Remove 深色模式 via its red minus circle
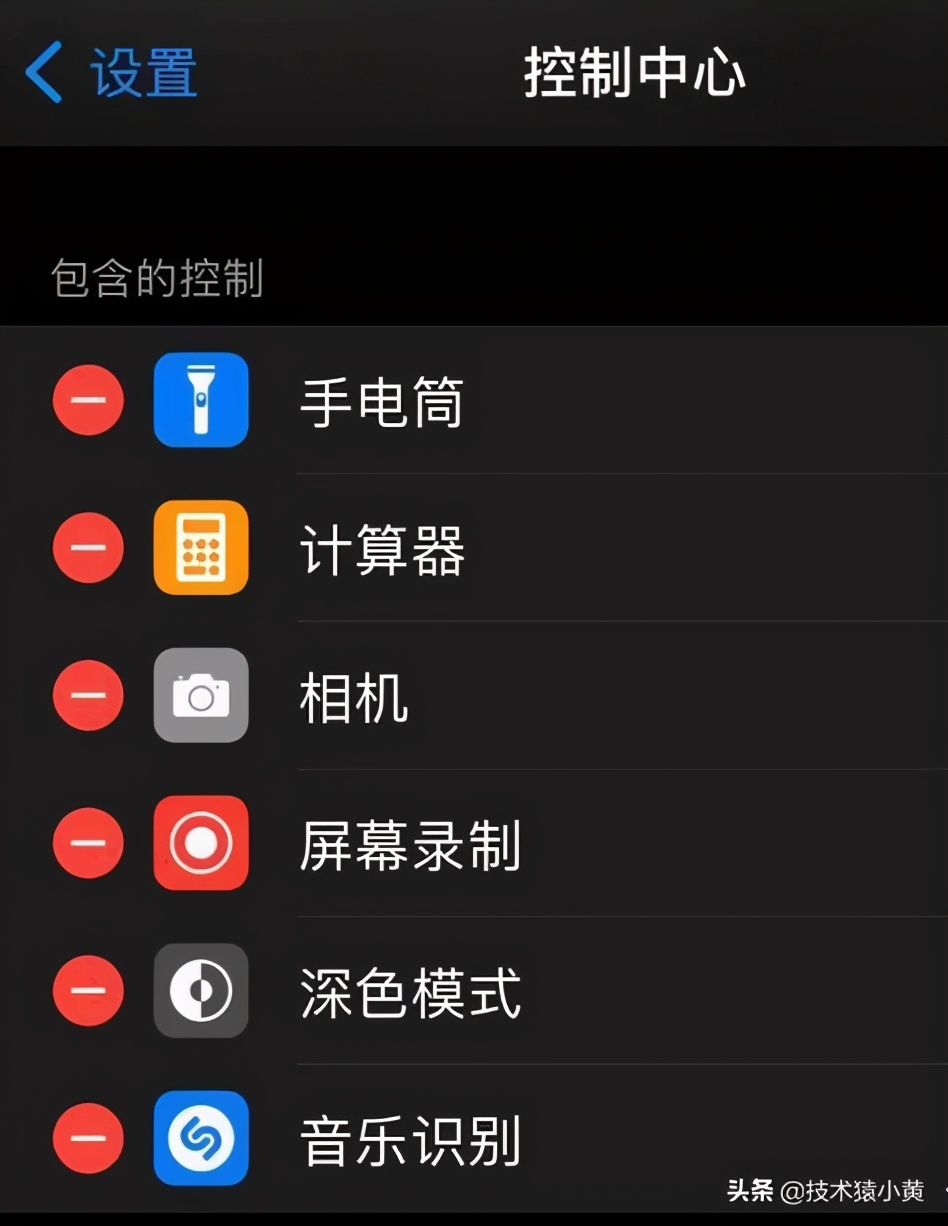The width and height of the screenshot is (948, 1226). (x=88, y=991)
